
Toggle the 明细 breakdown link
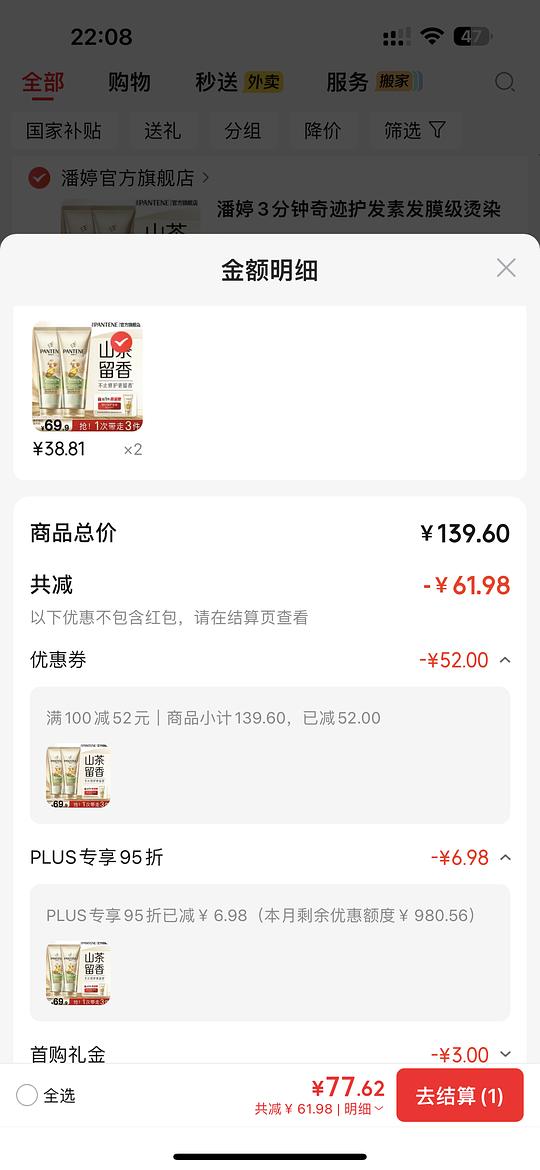tap(363, 1109)
